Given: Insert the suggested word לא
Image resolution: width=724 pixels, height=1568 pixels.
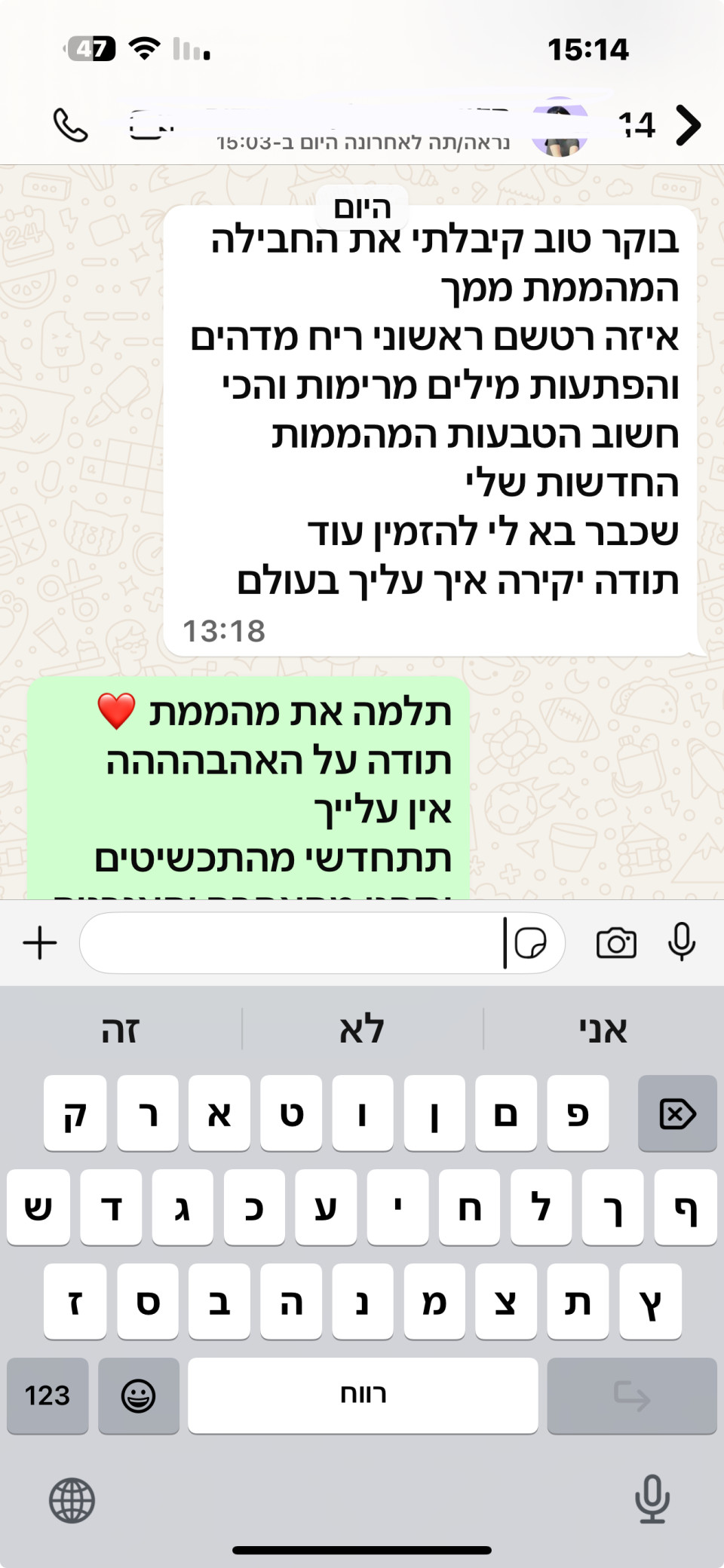Looking at the screenshot, I should pyautogui.click(x=362, y=1030).
